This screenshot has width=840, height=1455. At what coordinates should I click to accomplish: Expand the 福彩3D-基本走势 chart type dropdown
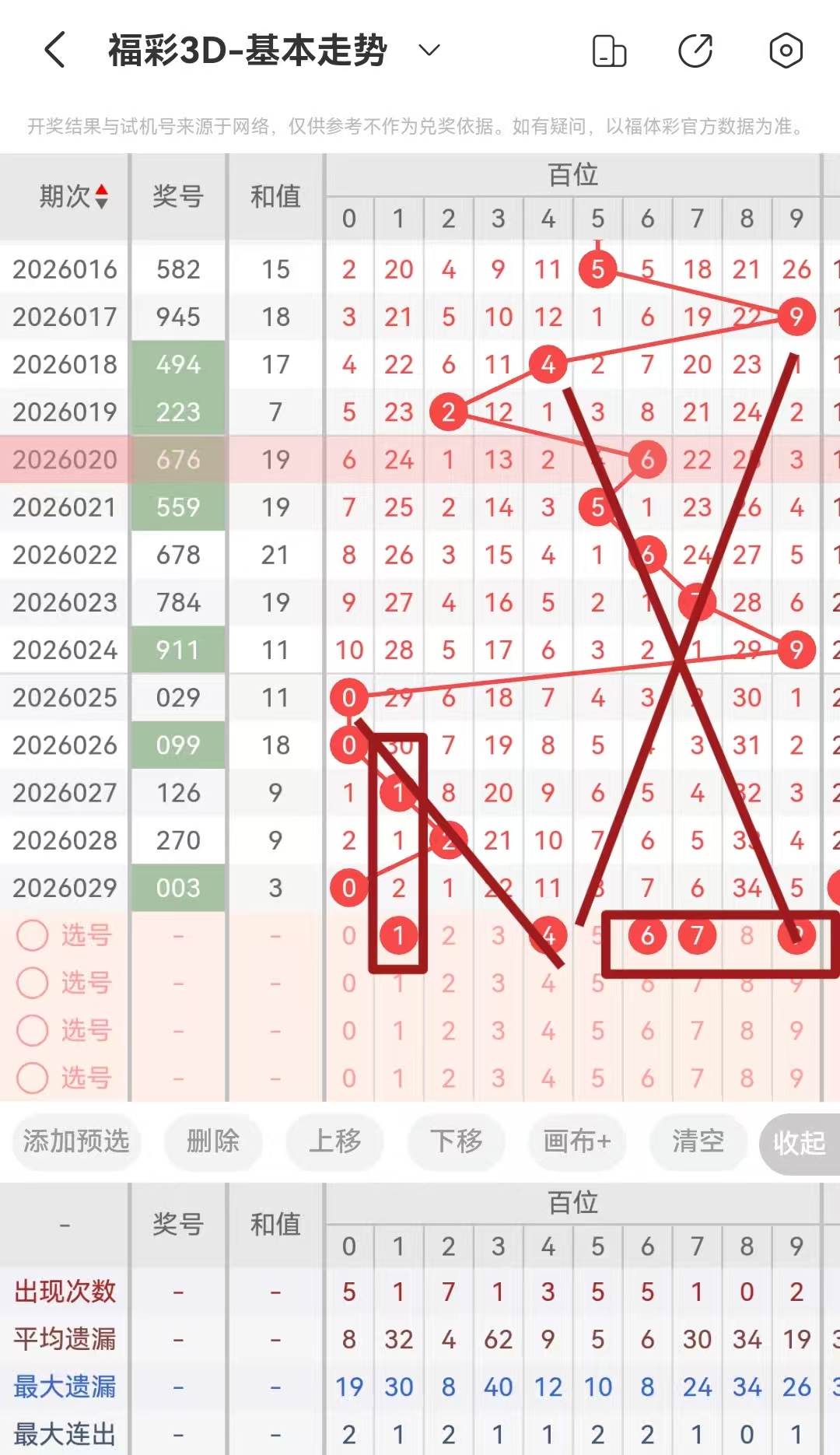coord(429,51)
